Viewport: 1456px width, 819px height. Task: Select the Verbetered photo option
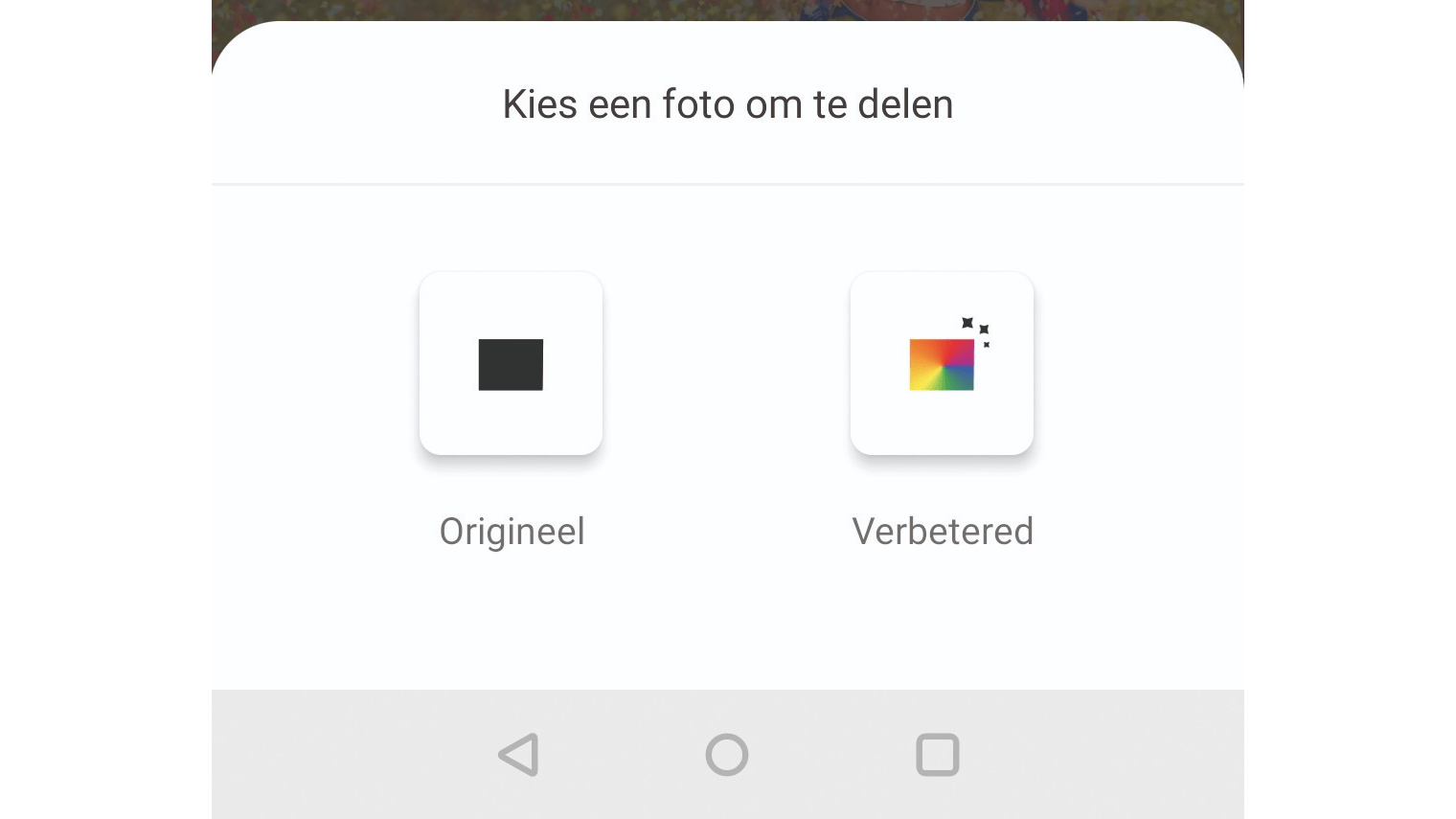(942, 364)
